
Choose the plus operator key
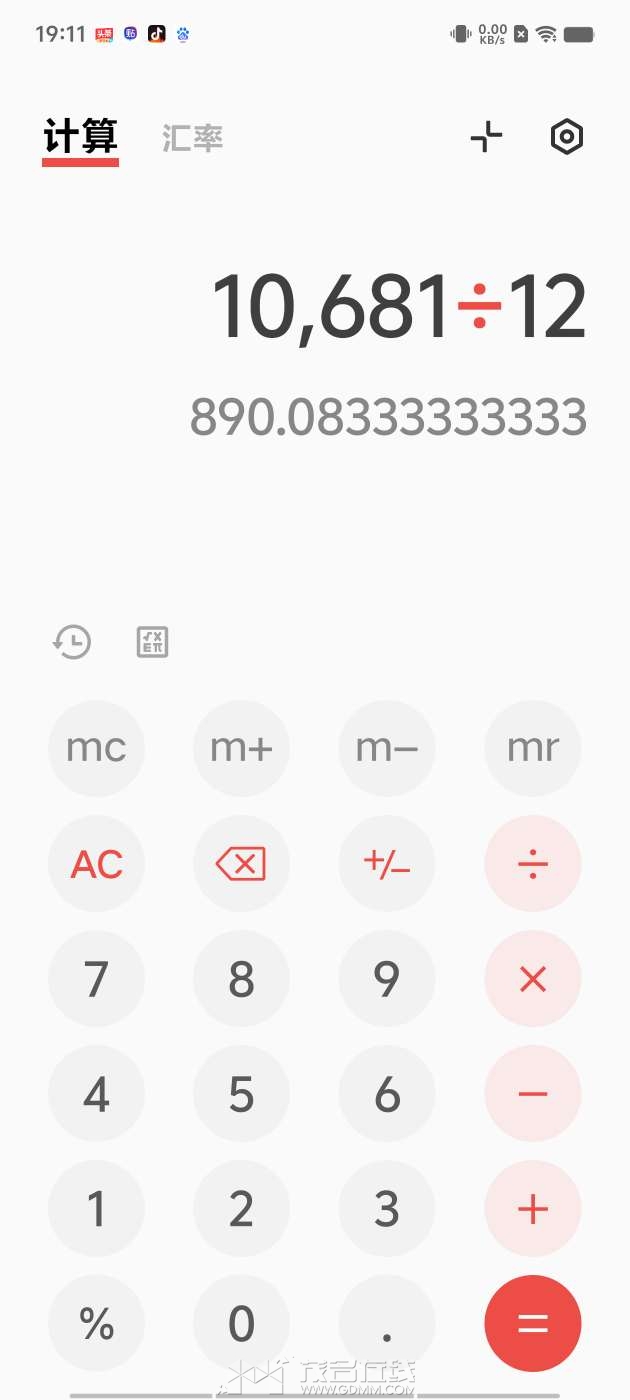pos(532,1209)
